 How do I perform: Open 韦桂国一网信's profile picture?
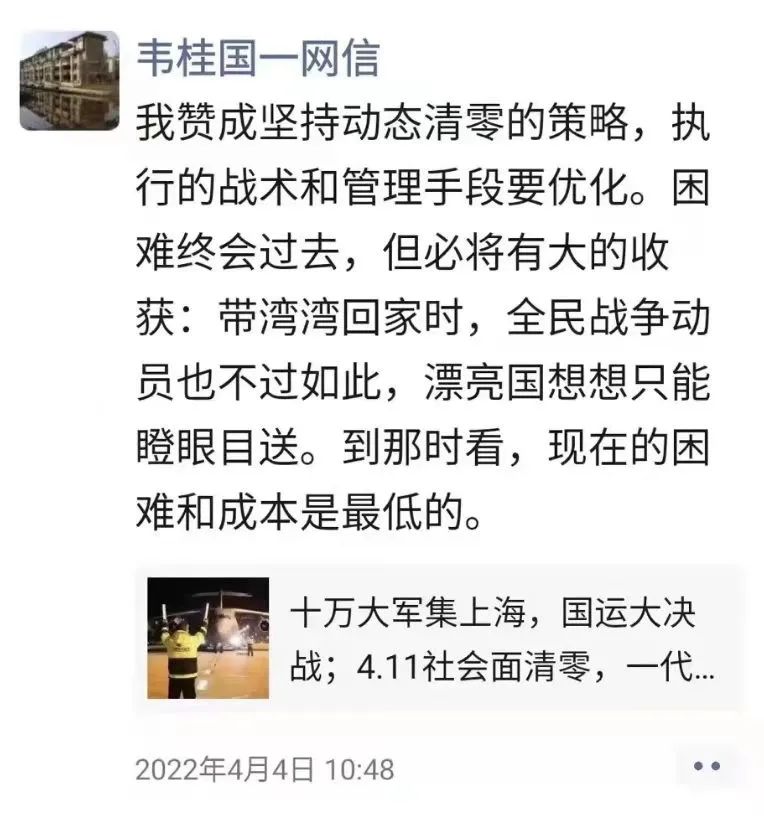[x=69, y=80]
